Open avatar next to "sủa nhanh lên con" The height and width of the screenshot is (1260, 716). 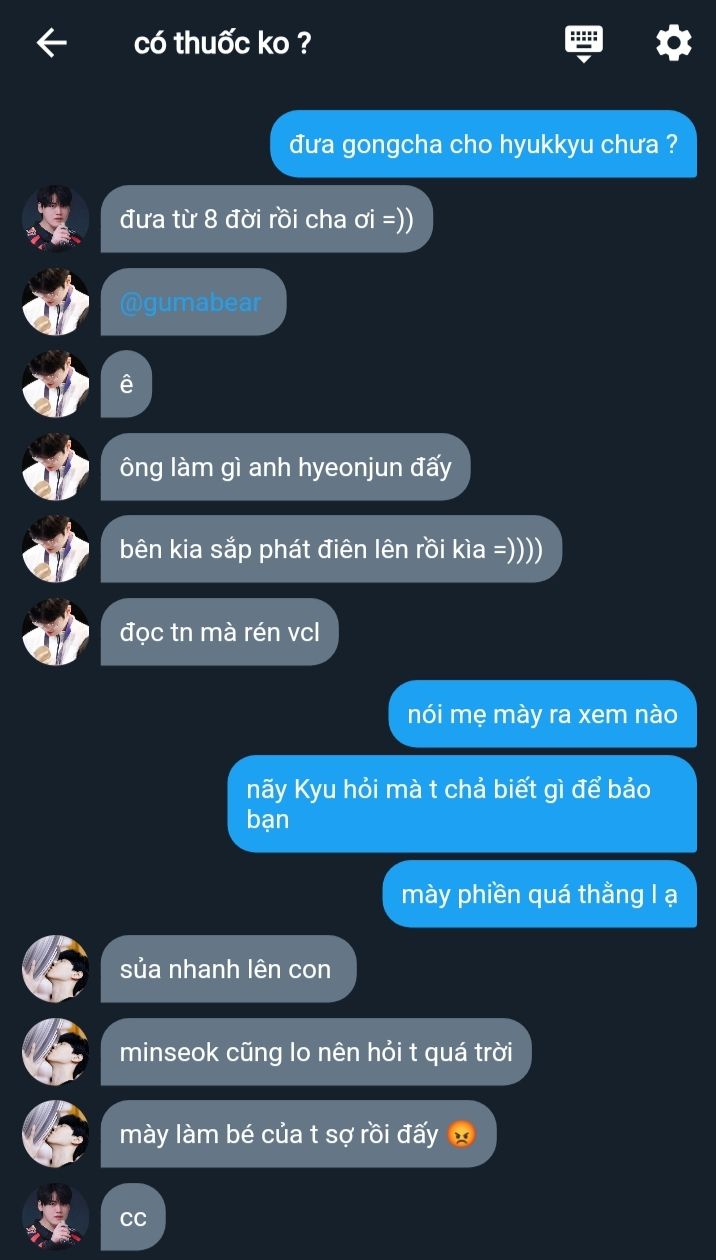coord(56,968)
